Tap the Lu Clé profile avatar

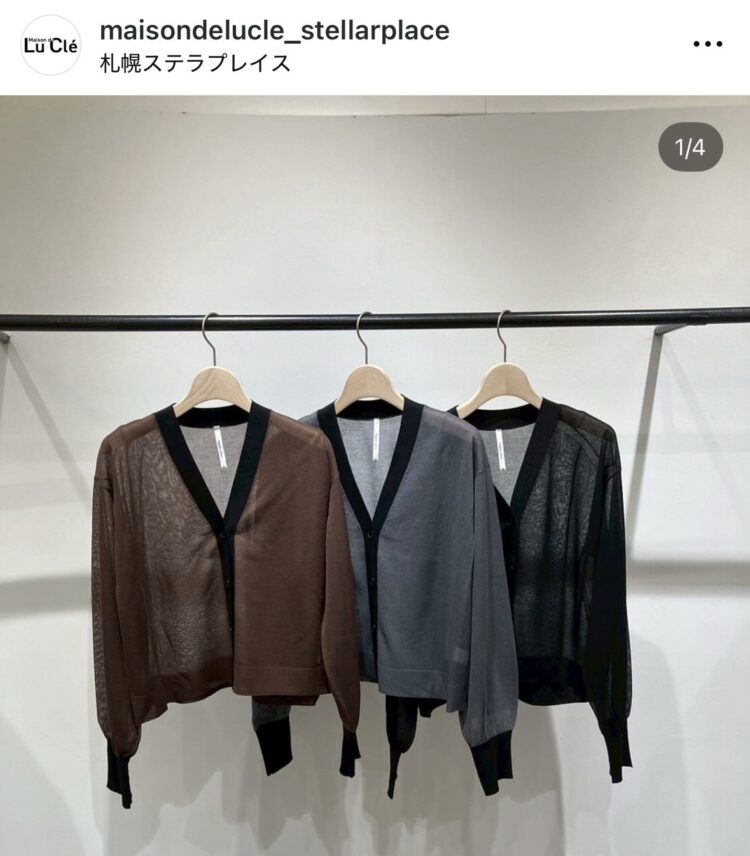click(x=50, y=45)
